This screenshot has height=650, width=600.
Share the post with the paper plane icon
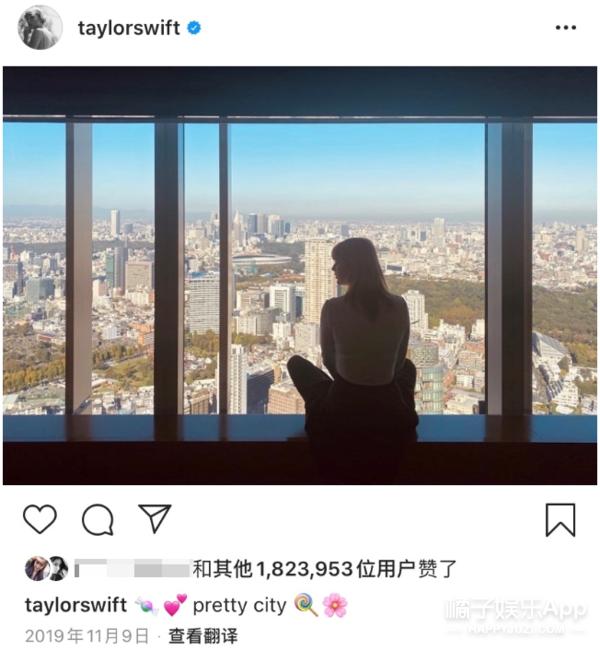pyautogui.click(x=154, y=518)
